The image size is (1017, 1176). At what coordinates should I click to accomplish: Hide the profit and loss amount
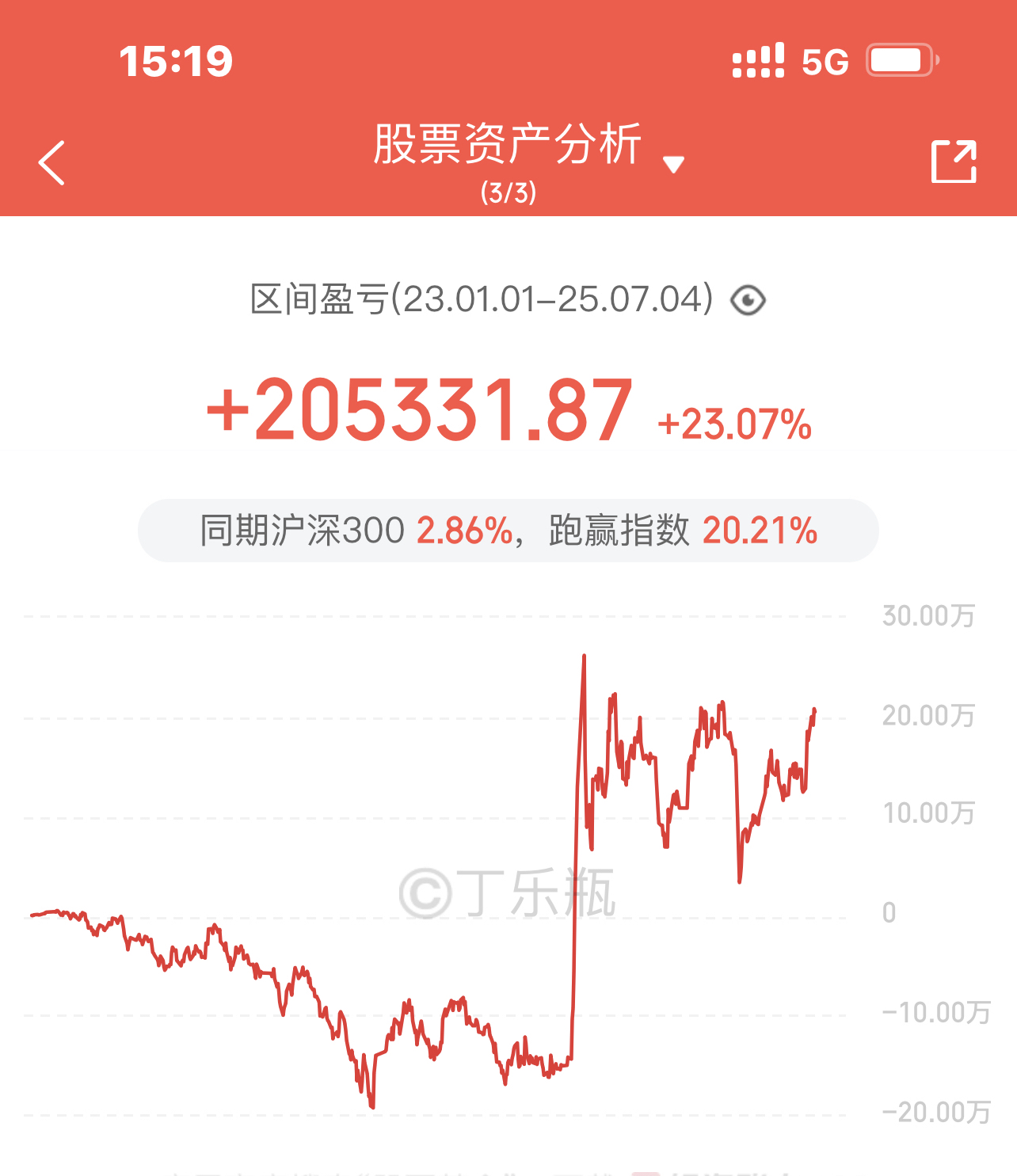pos(747,300)
